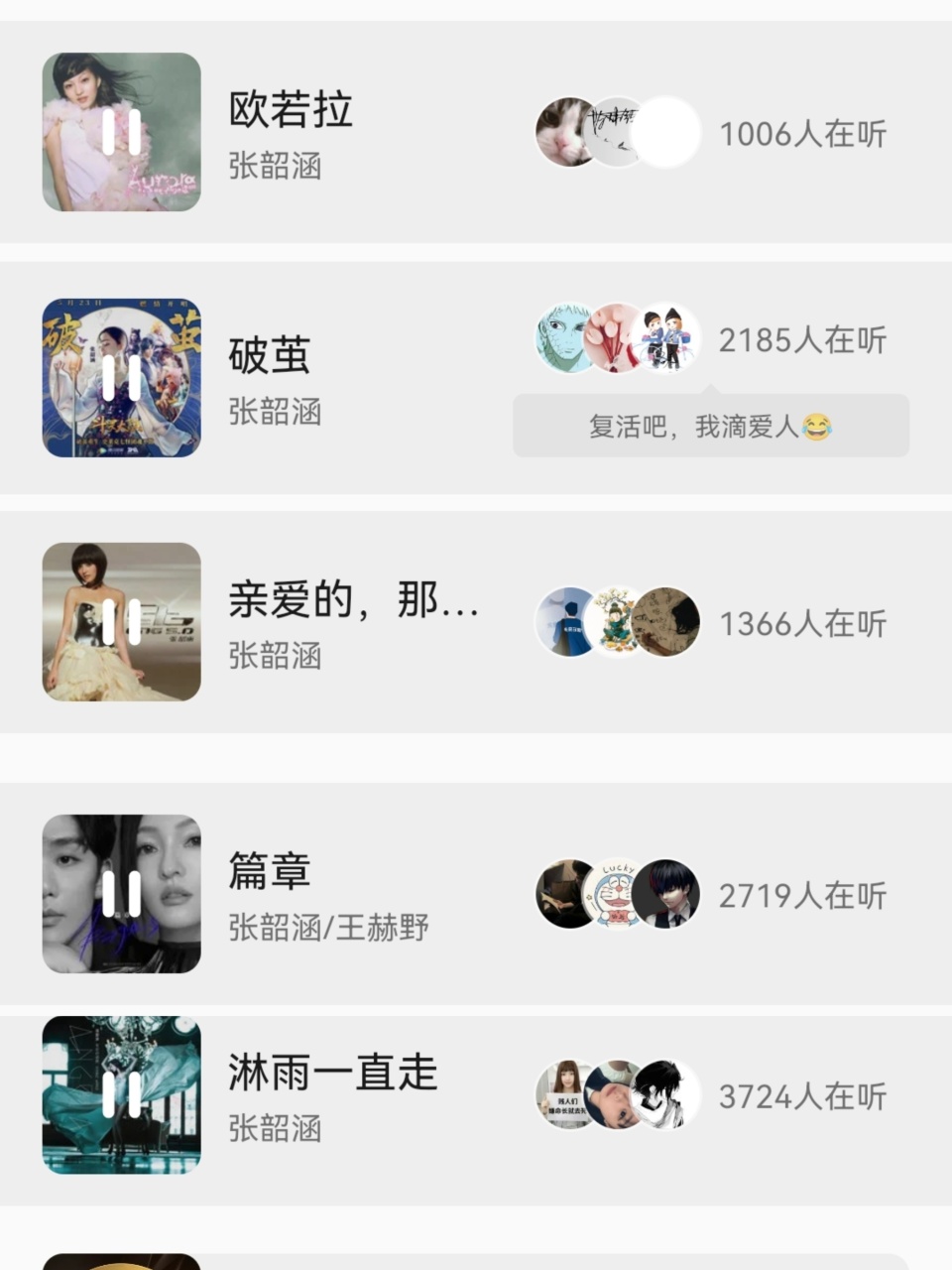Image resolution: width=952 pixels, height=1270 pixels.
Task: Open 2185人在听 for 破茧
Action: click(x=805, y=339)
